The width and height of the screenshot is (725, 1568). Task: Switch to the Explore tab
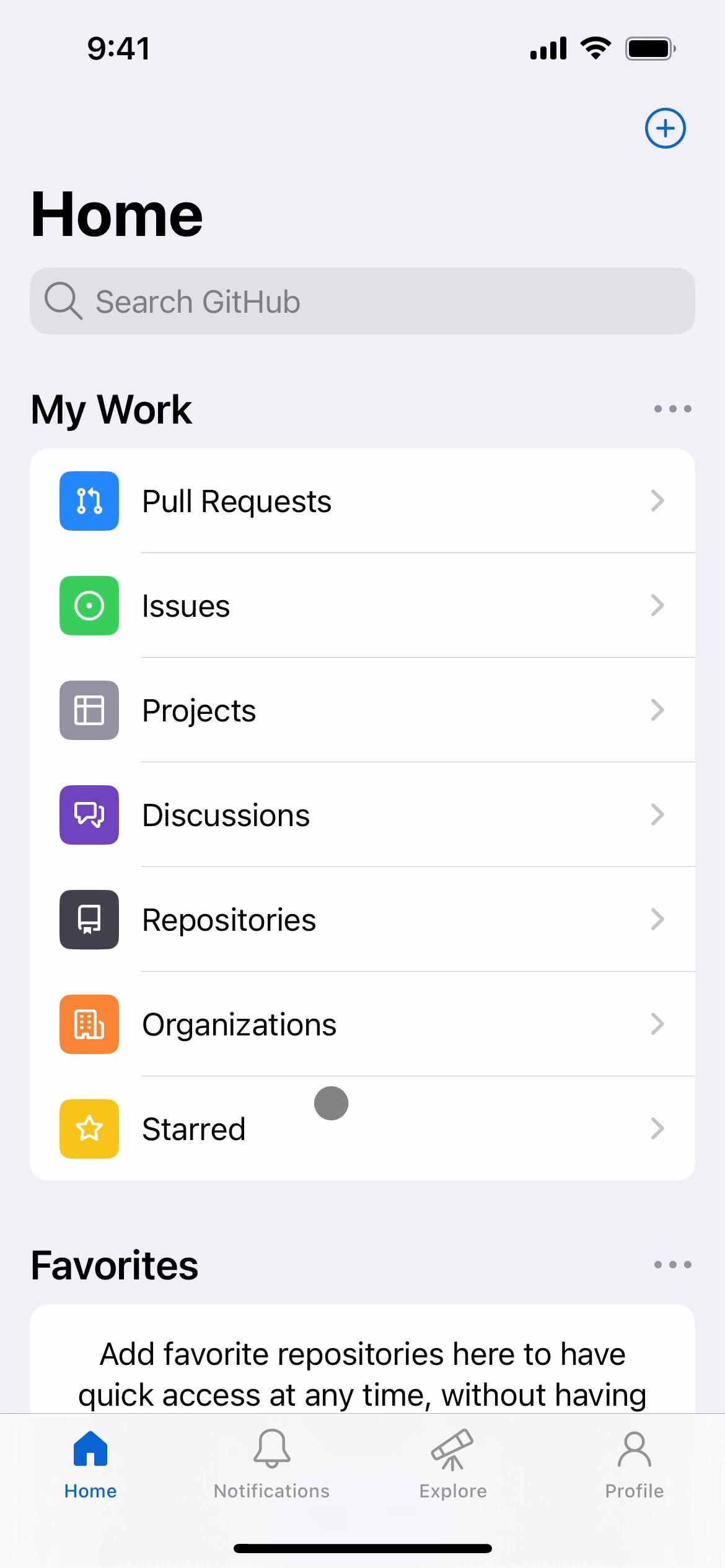[453, 1464]
